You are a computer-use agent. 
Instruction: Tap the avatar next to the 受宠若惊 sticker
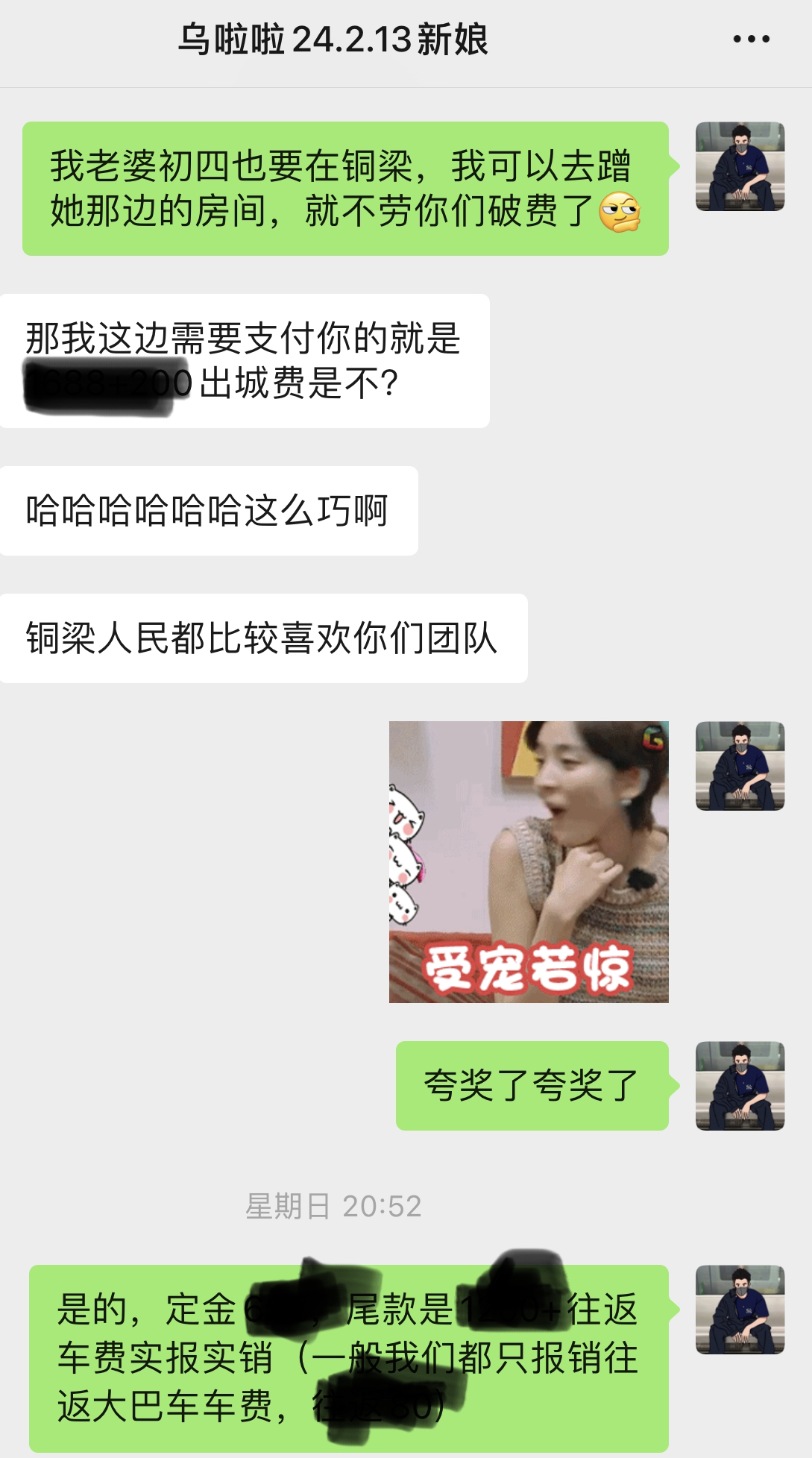(740, 765)
